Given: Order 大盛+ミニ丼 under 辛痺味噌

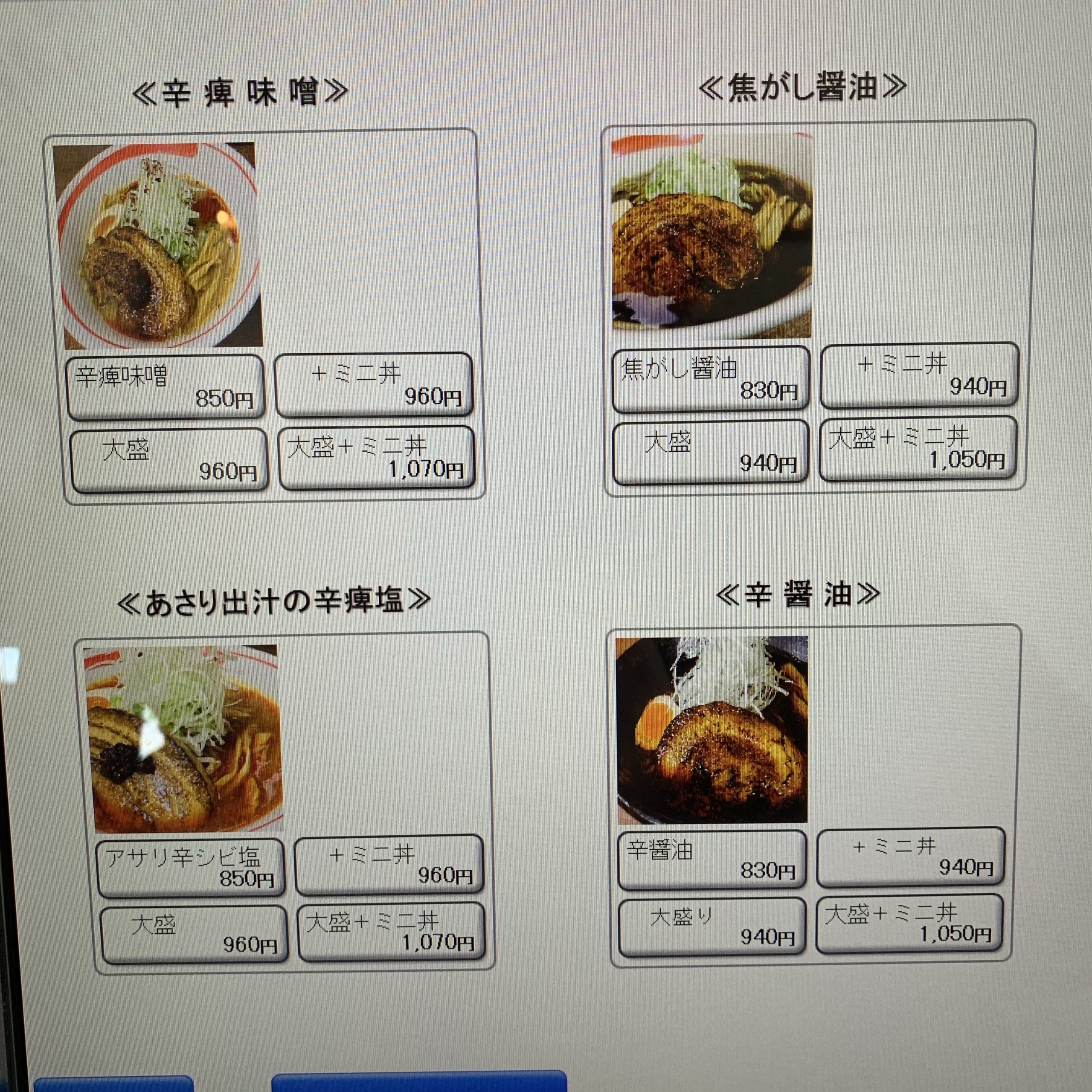Looking at the screenshot, I should pyautogui.click(x=376, y=457).
